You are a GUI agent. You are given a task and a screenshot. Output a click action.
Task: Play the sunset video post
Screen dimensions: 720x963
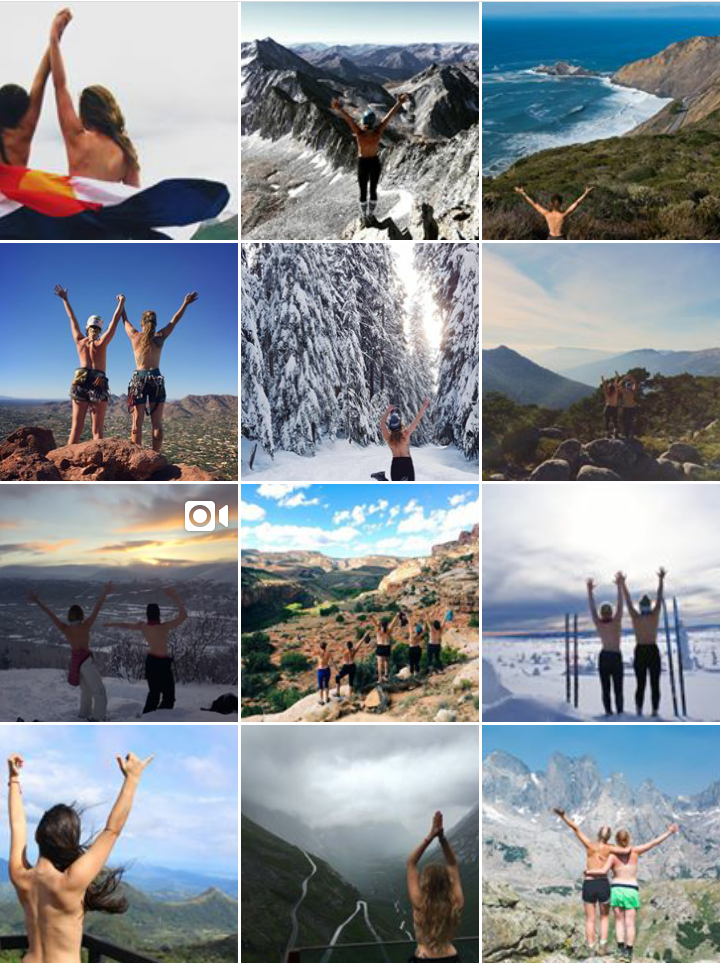pos(118,602)
